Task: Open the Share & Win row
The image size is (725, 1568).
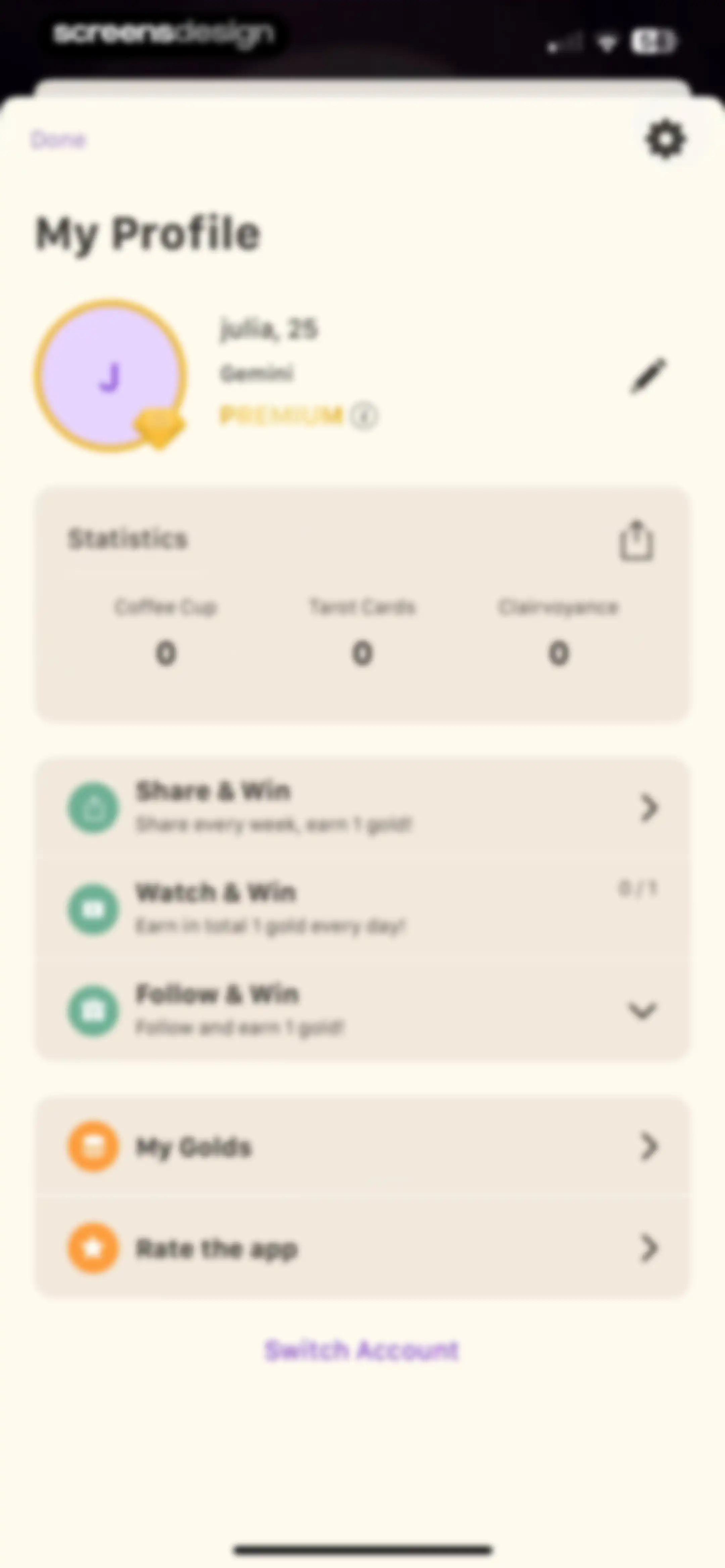Action: point(363,808)
